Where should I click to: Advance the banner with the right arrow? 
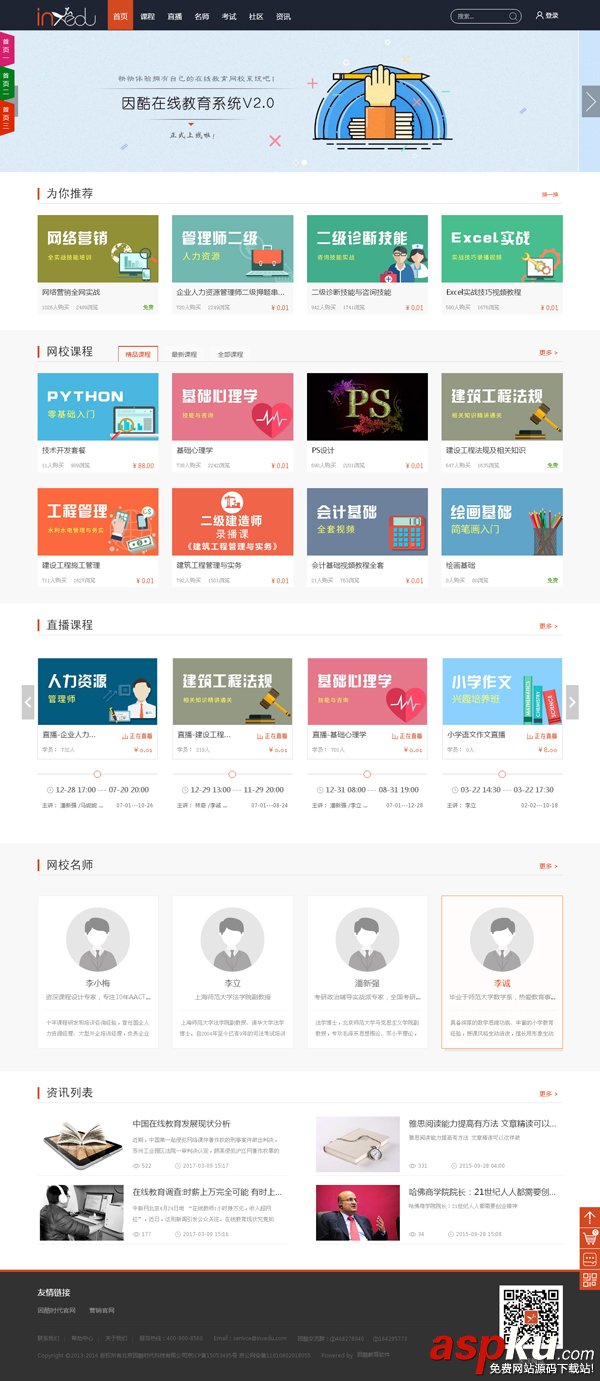tap(590, 102)
